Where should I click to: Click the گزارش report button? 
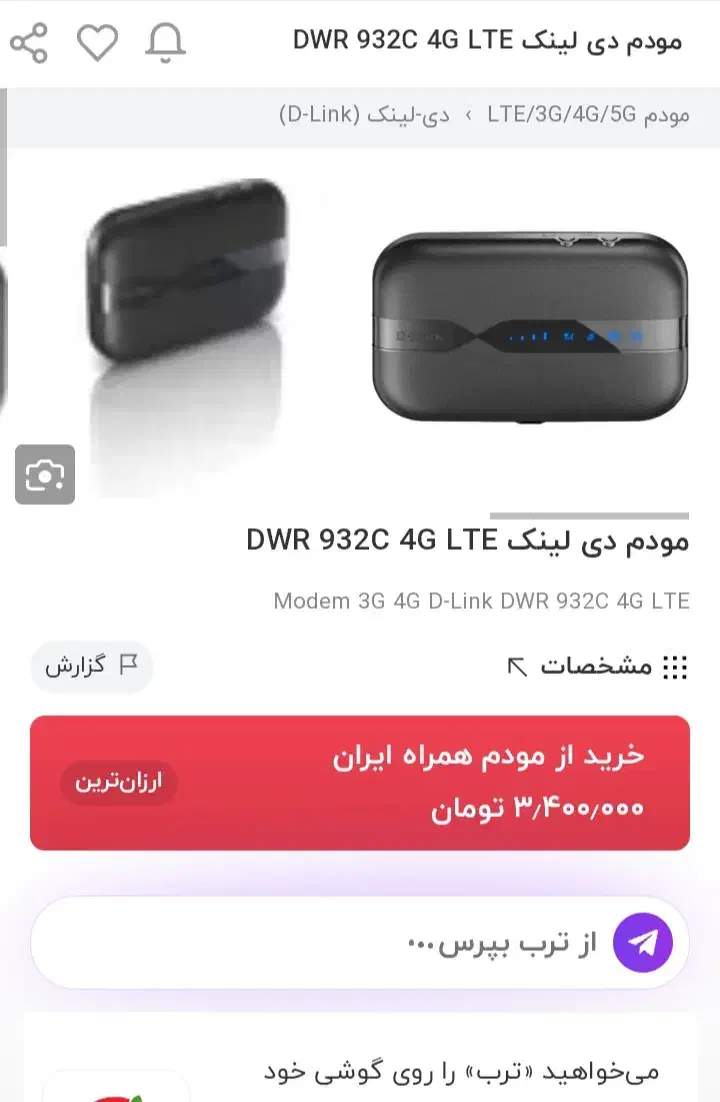(91, 666)
